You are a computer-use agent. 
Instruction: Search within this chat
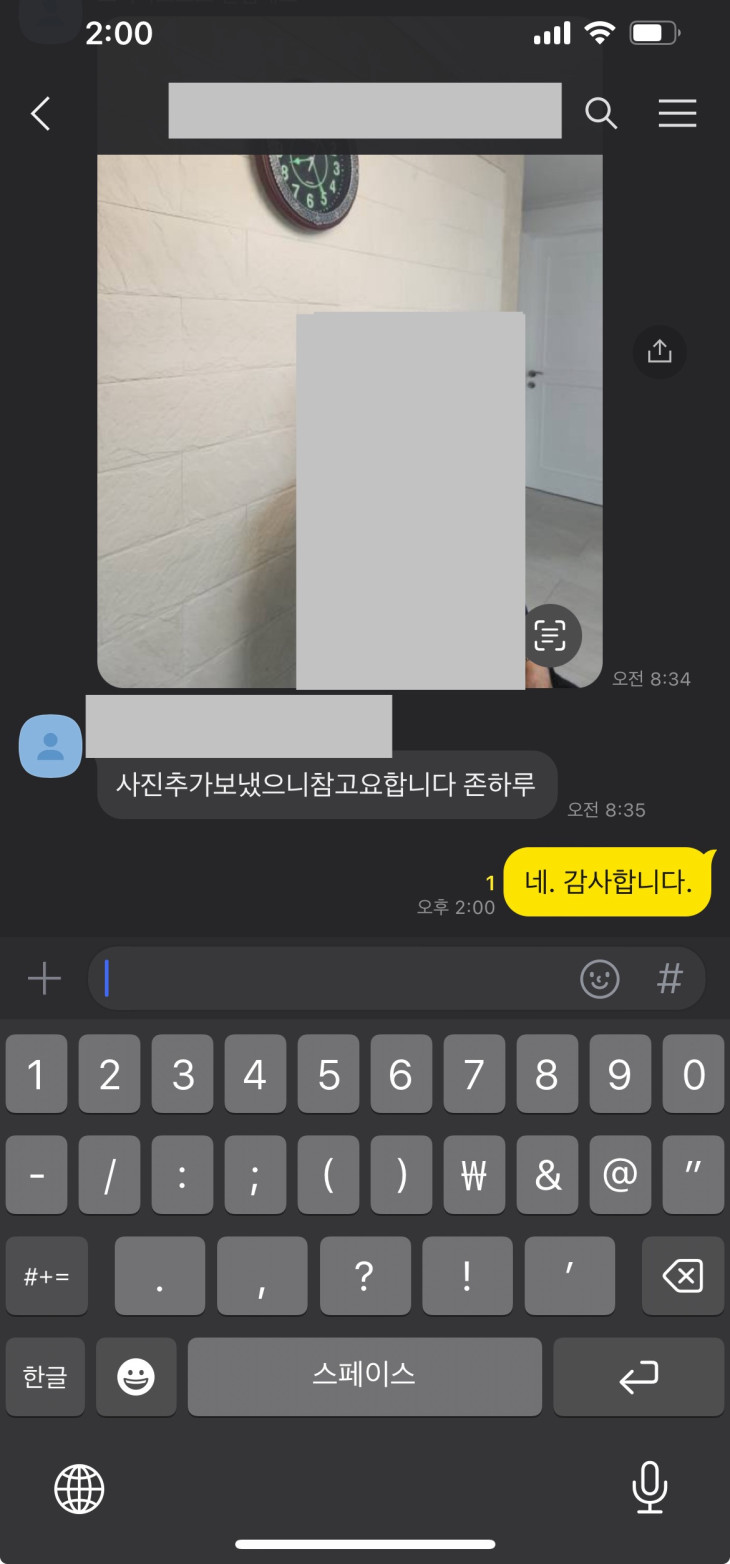click(x=600, y=114)
